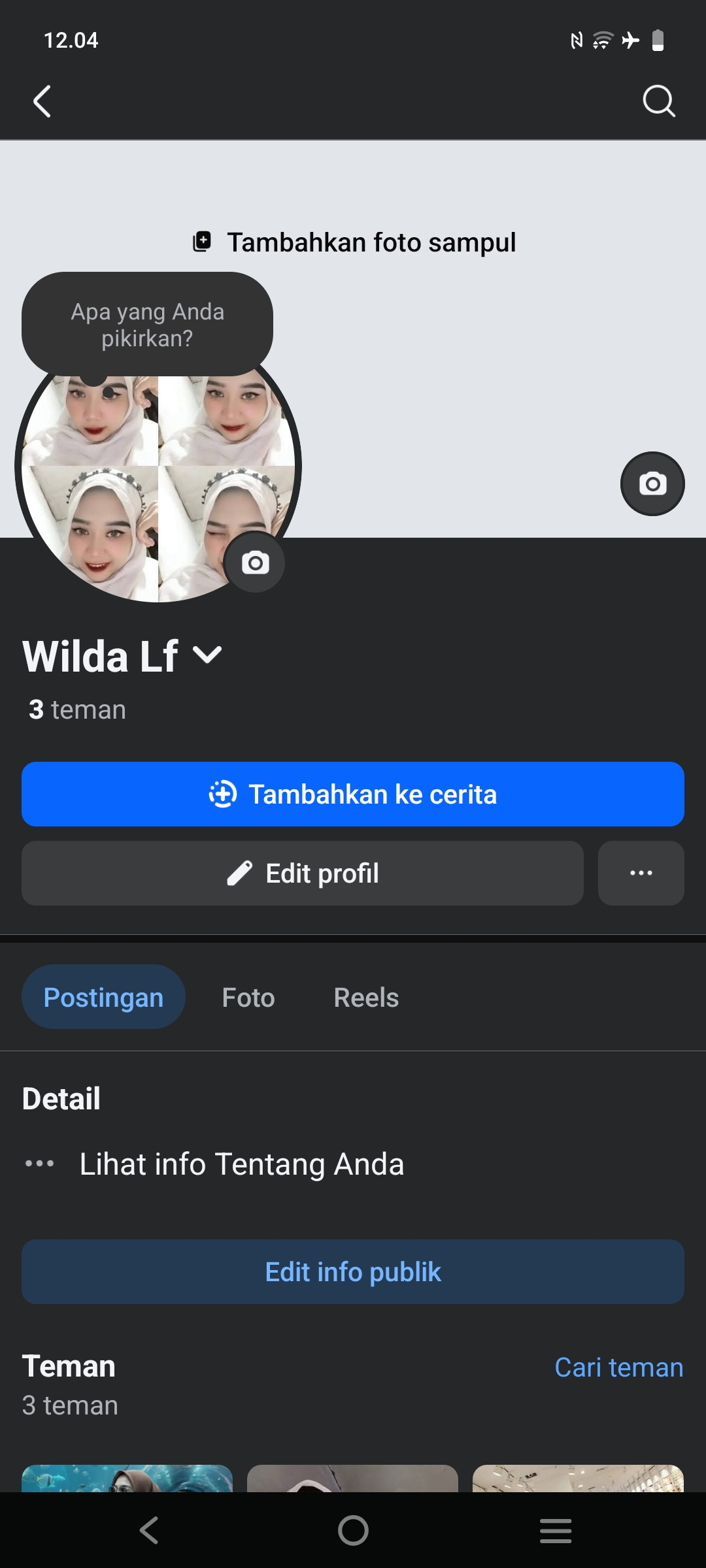Go back using the top arrow
This screenshot has width=706, height=1568.
(x=42, y=101)
